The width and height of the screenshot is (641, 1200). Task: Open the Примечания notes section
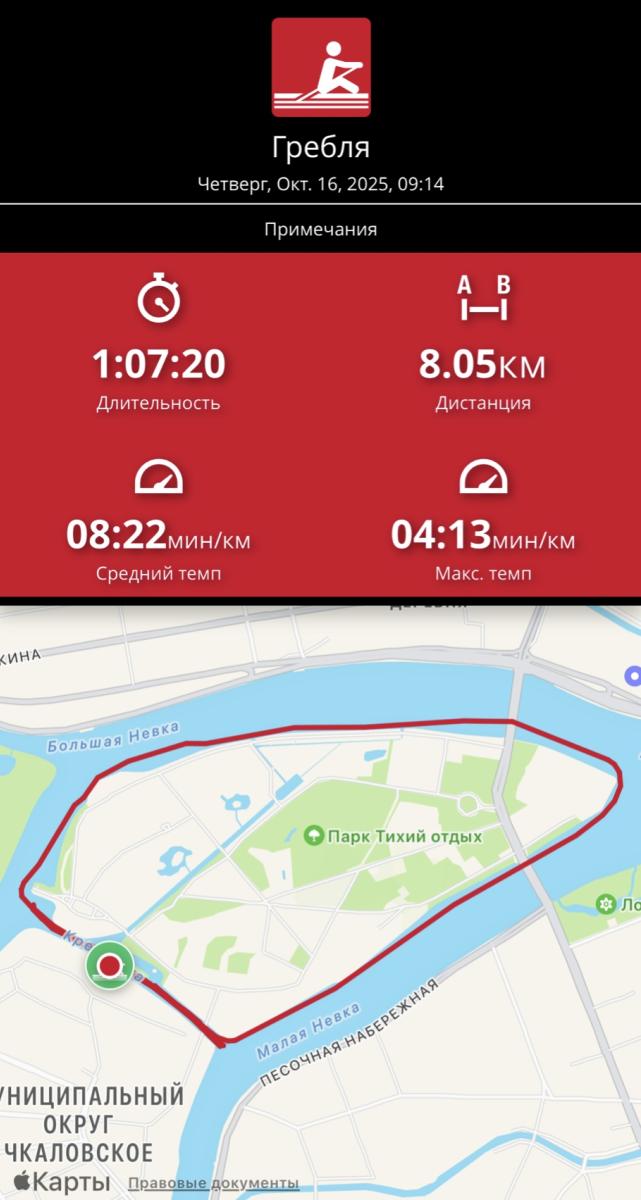(x=320, y=229)
